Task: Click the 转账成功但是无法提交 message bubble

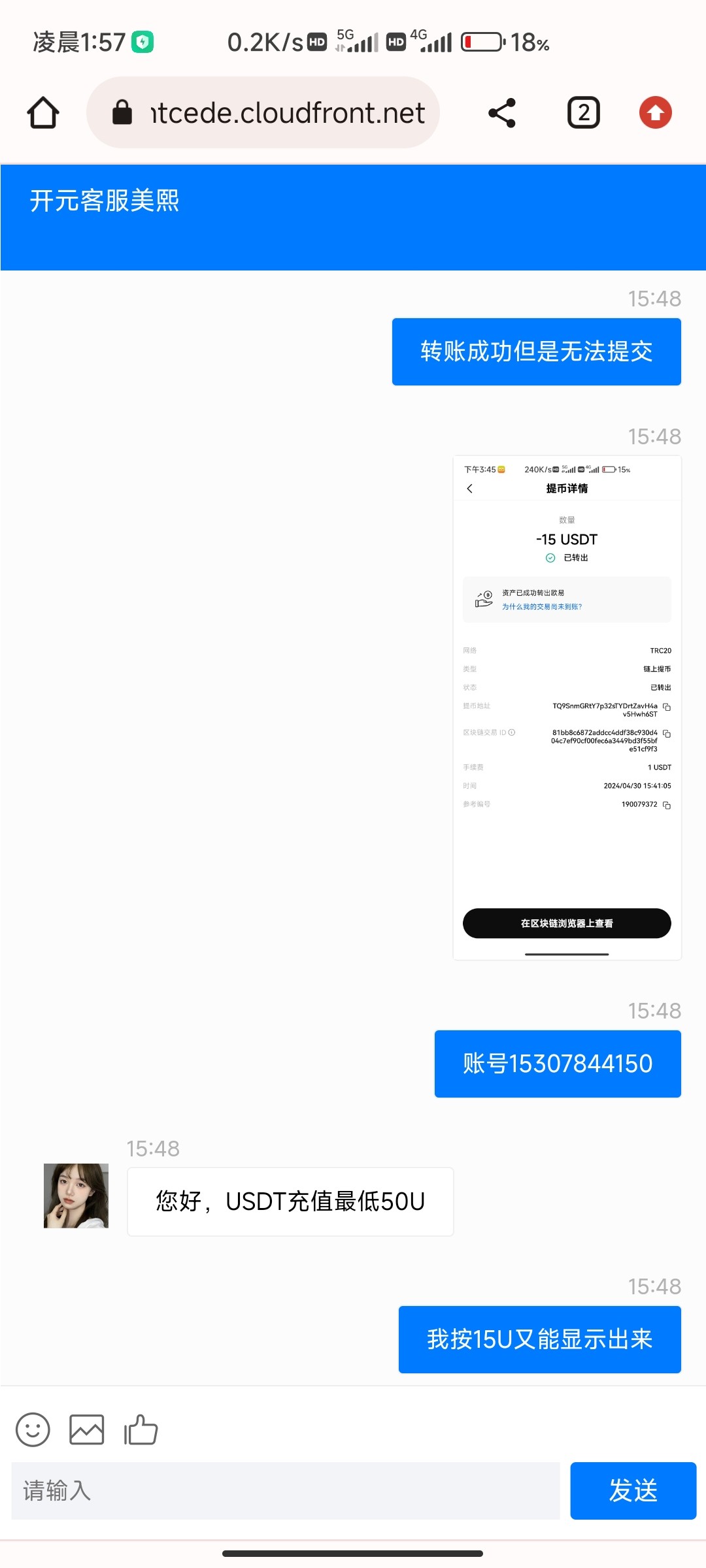Action: tap(535, 351)
